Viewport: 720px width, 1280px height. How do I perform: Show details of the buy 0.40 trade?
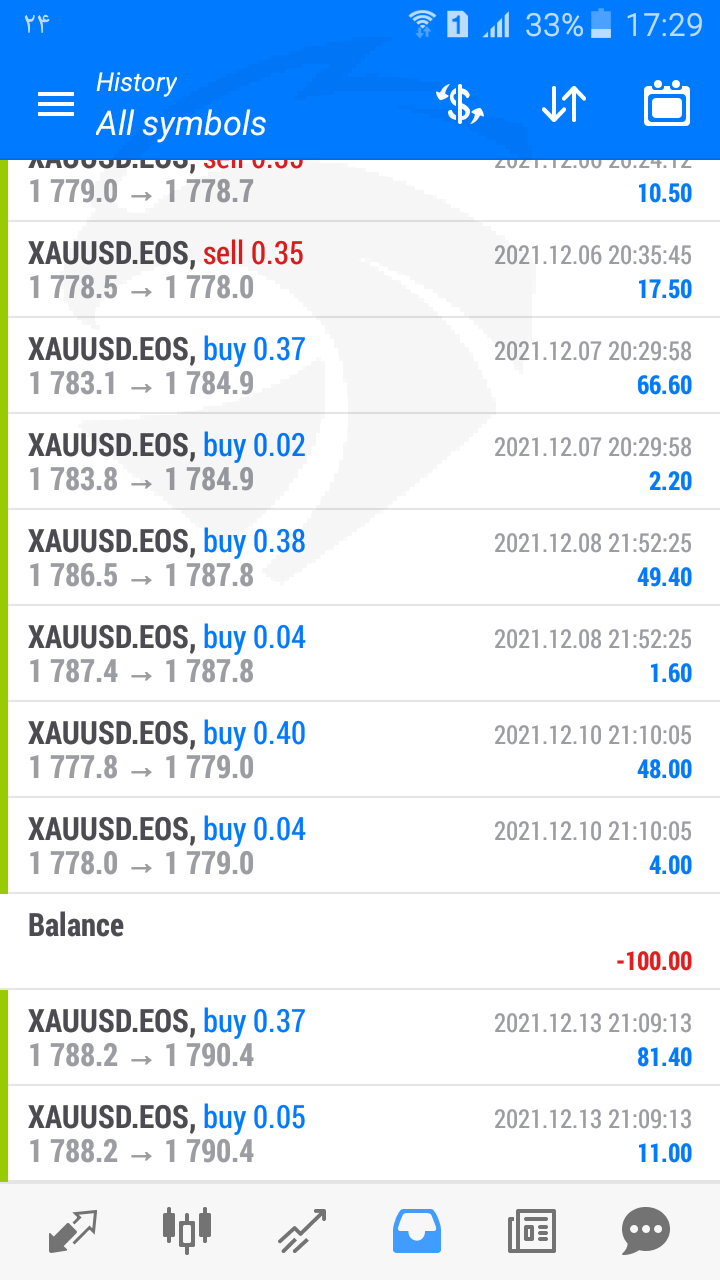[x=360, y=750]
